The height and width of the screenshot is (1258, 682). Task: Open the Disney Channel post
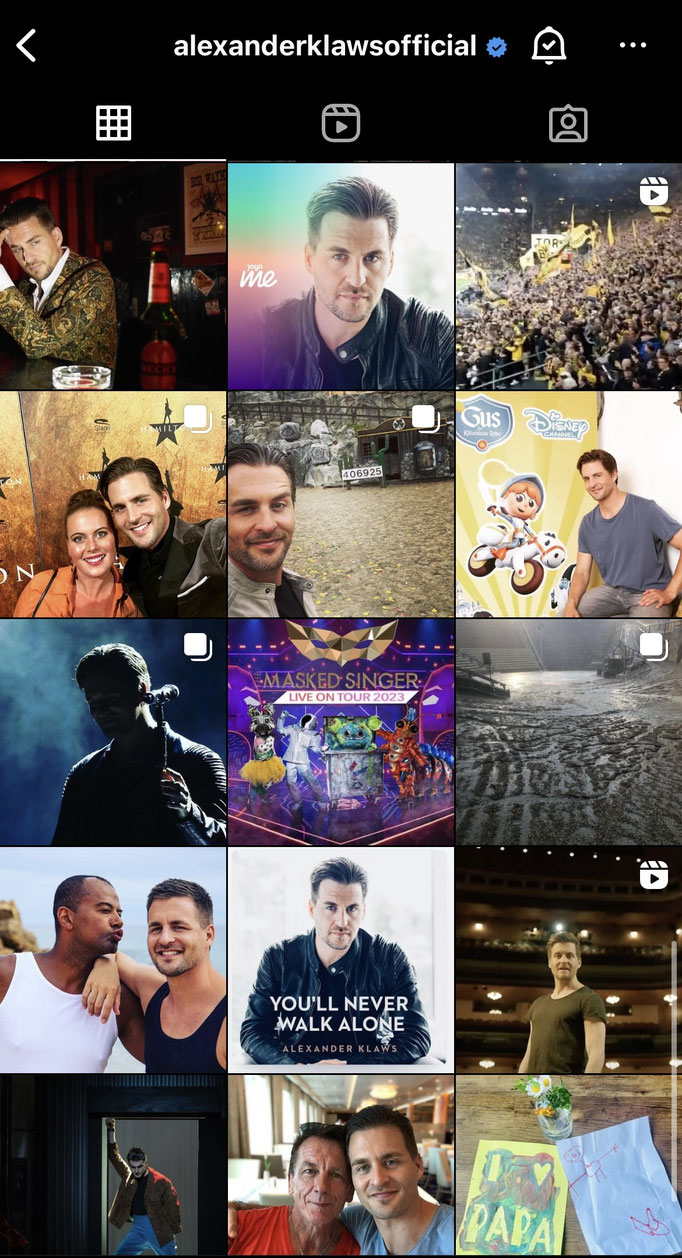pyautogui.click(x=568, y=504)
